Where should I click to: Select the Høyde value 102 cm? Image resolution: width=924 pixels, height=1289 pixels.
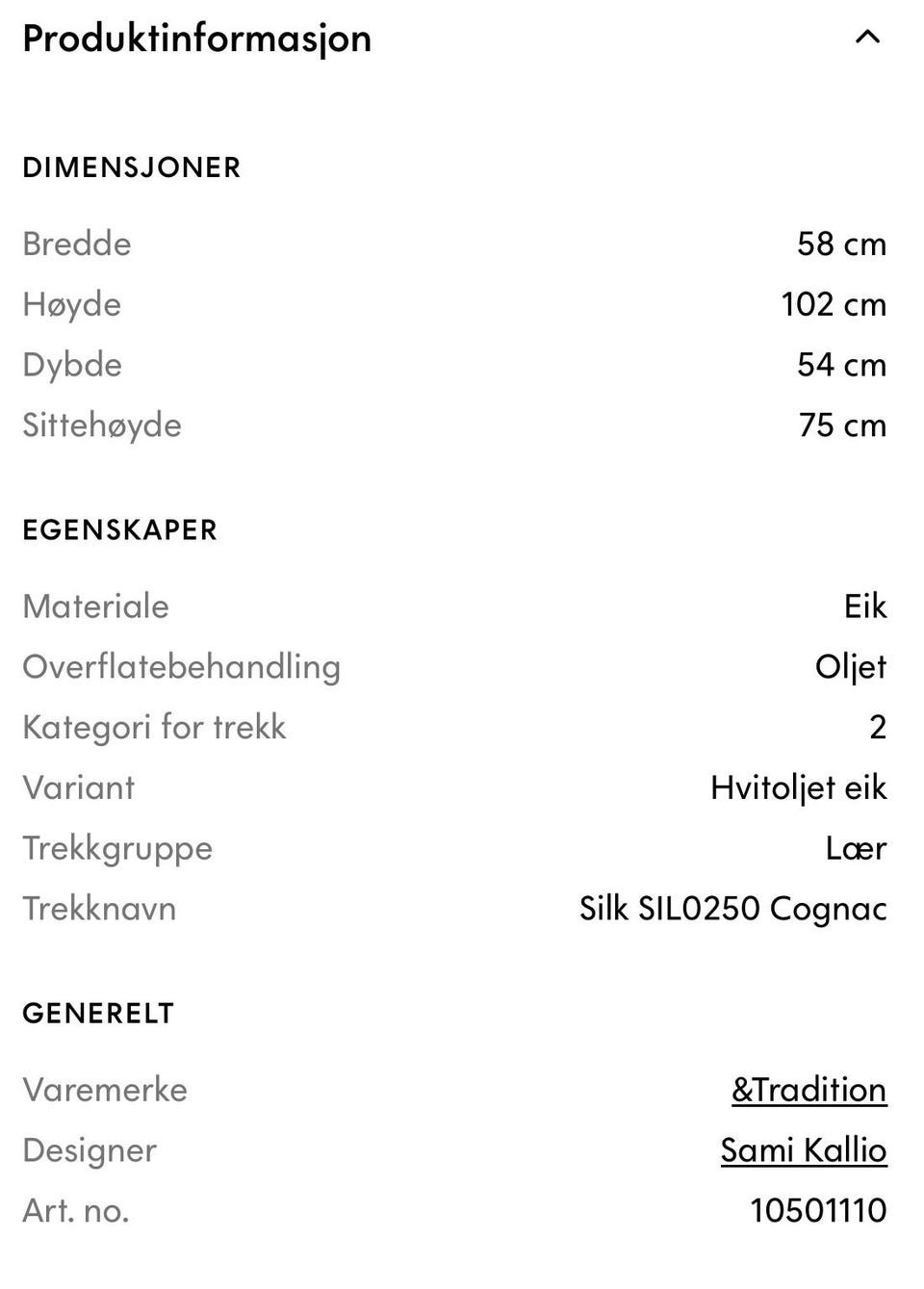[834, 304]
